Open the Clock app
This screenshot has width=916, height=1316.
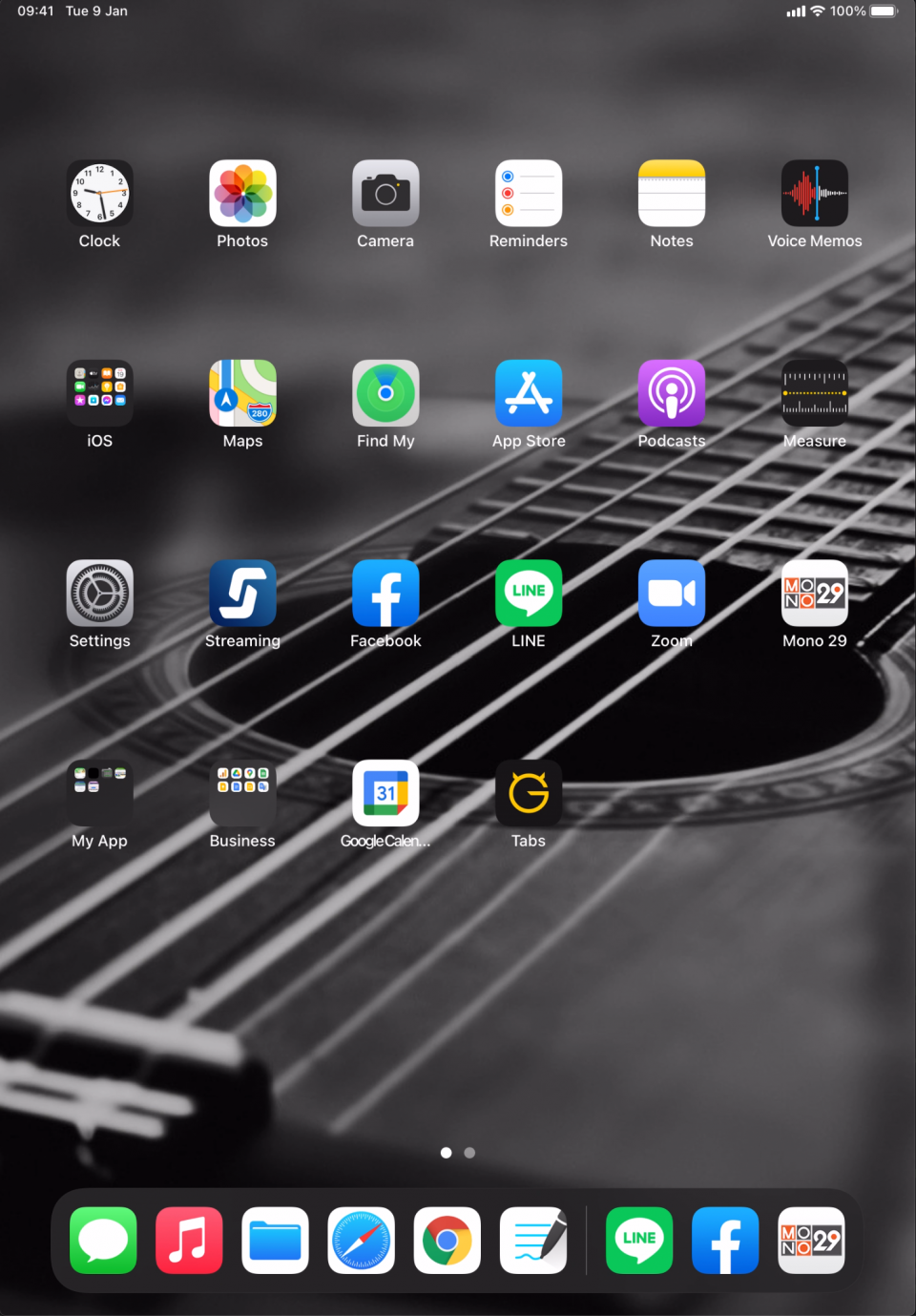[x=99, y=193]
